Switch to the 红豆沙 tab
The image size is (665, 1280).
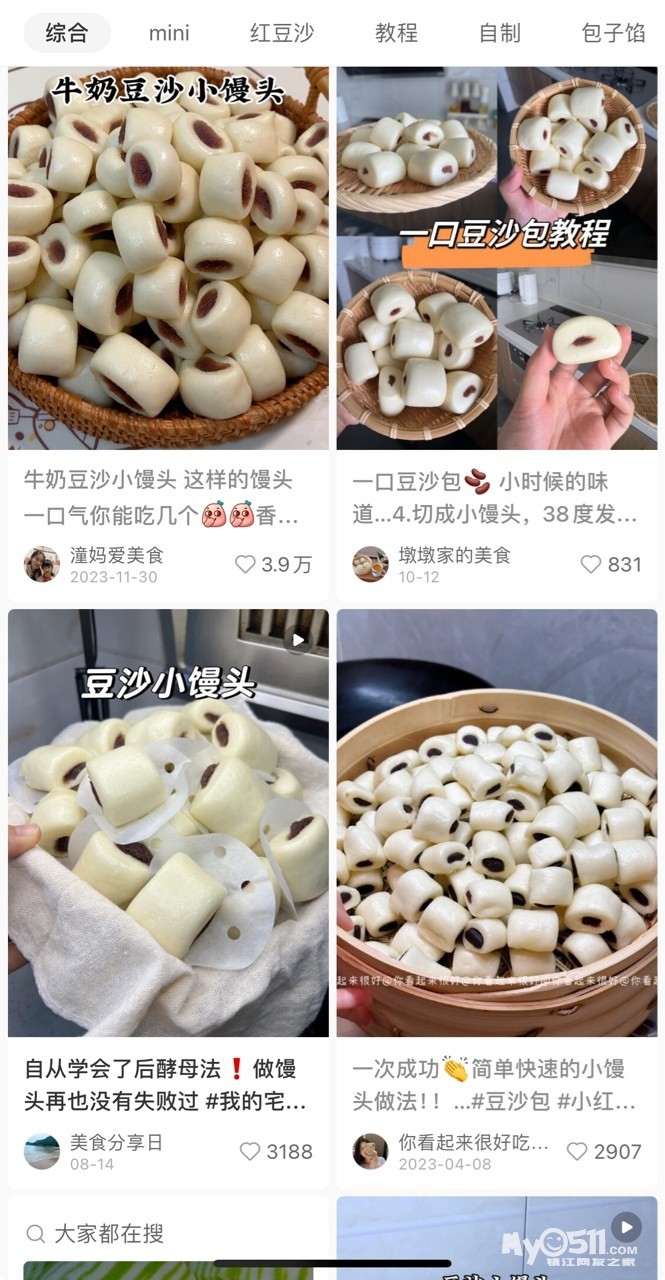(x=282, y=33)
